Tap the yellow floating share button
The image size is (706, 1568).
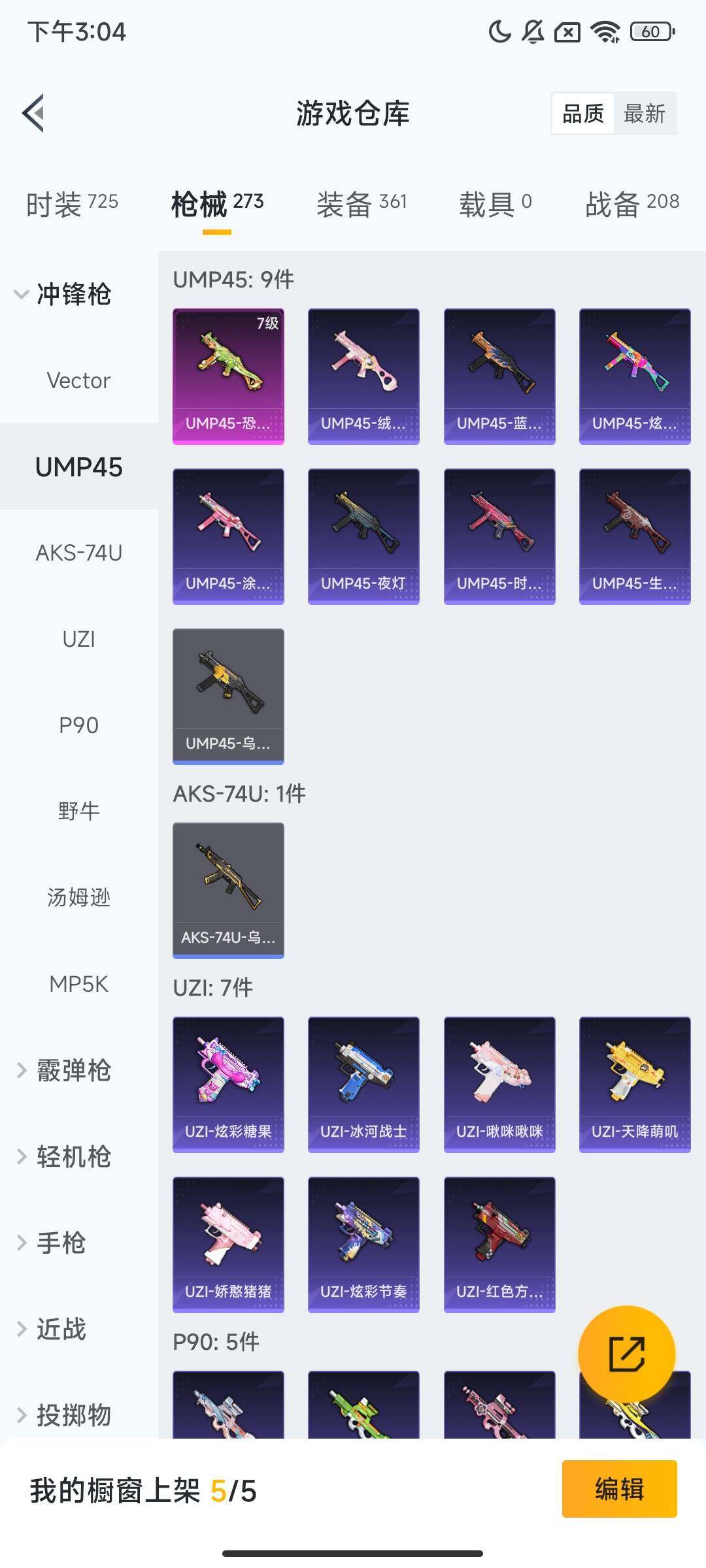click(x=626, y=1354)
